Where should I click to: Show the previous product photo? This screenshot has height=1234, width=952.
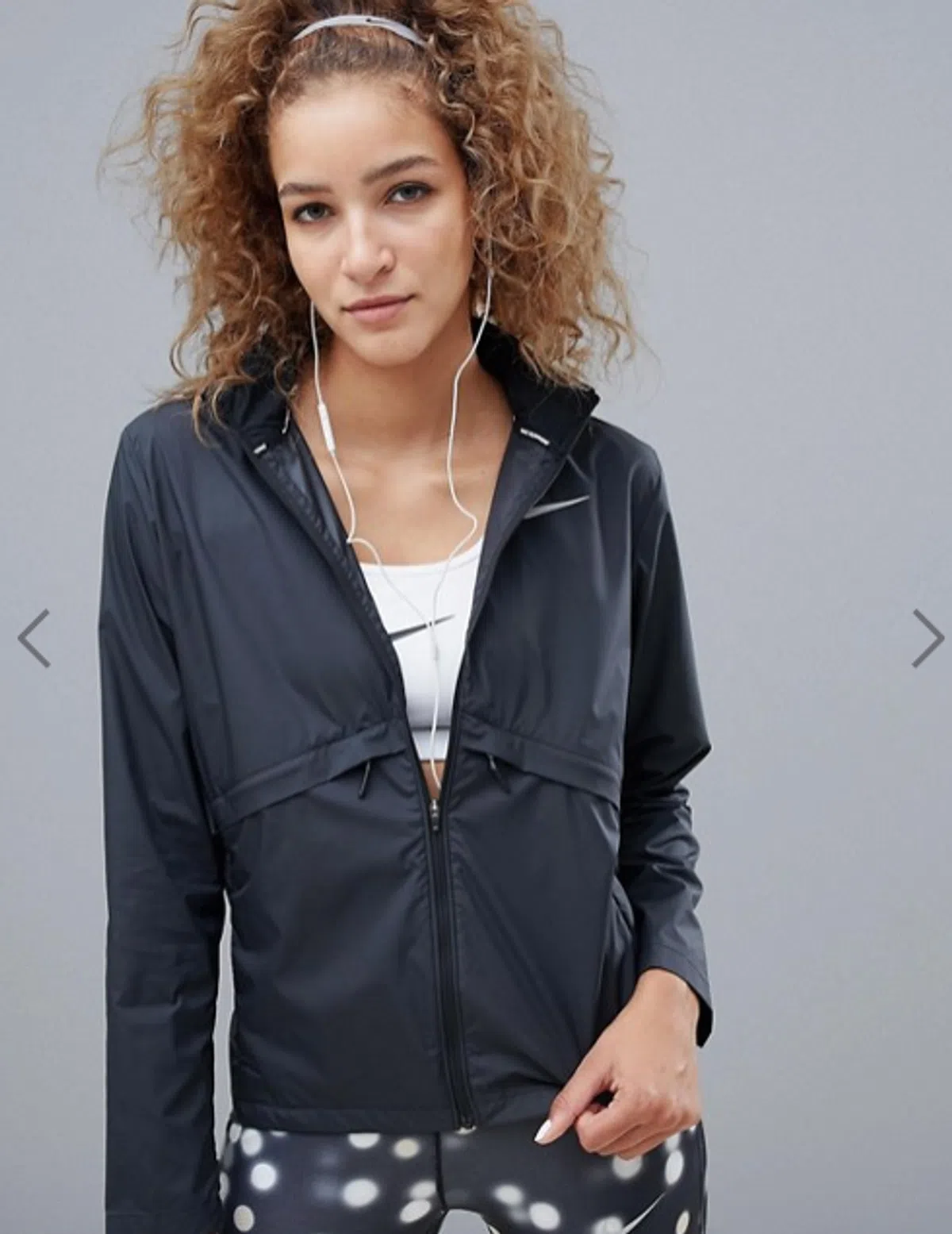pos(33,637)
